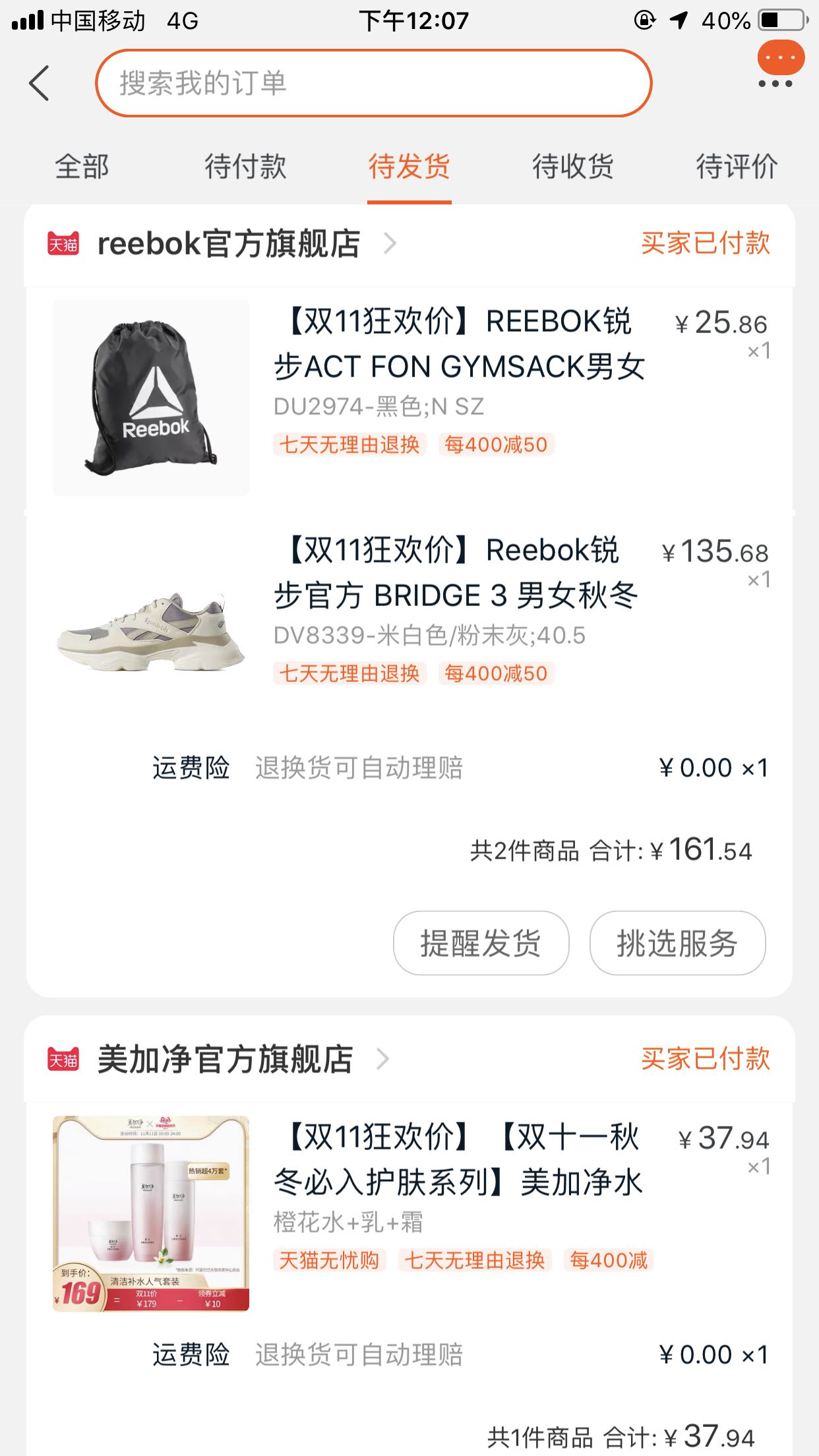Switch to the 待收货 tab
Screen dimensions: 819x1456
coord(572,166)
